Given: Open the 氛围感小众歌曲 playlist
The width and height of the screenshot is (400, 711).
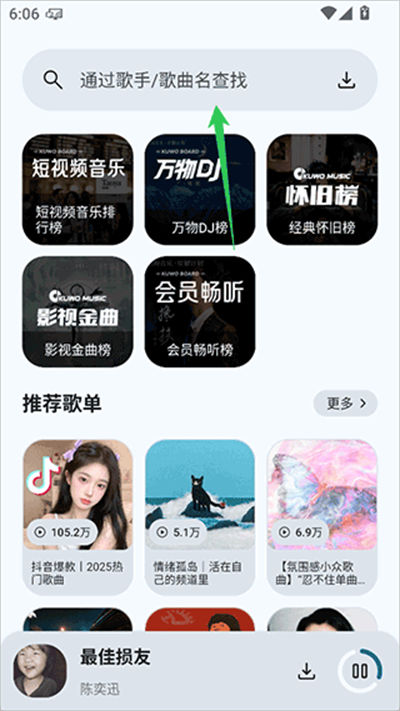Looking at the screenshot, I should (322, 517).
